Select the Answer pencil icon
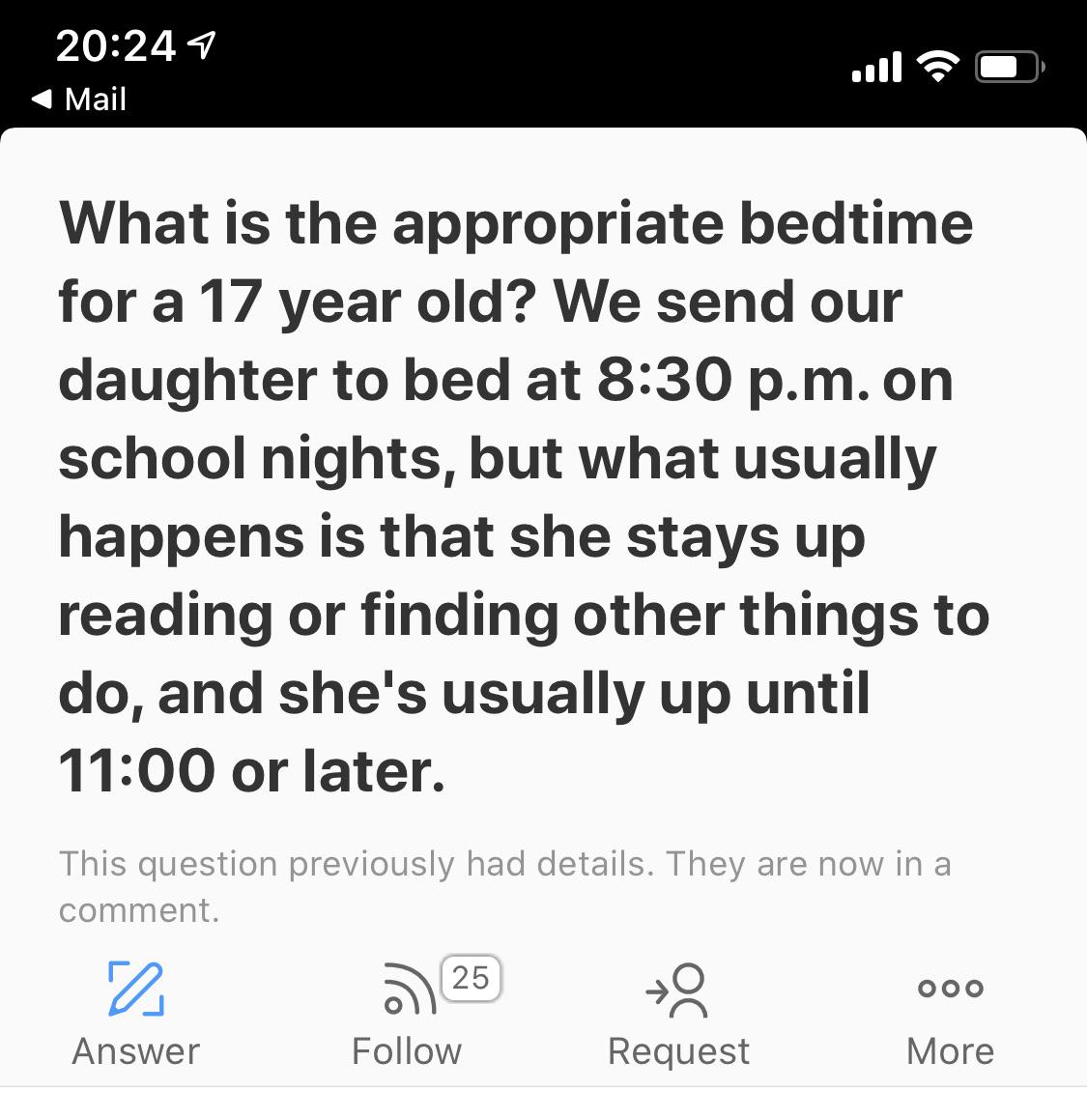Image resolution: width=1087 pixels, height=1120 pixels. 135,988
